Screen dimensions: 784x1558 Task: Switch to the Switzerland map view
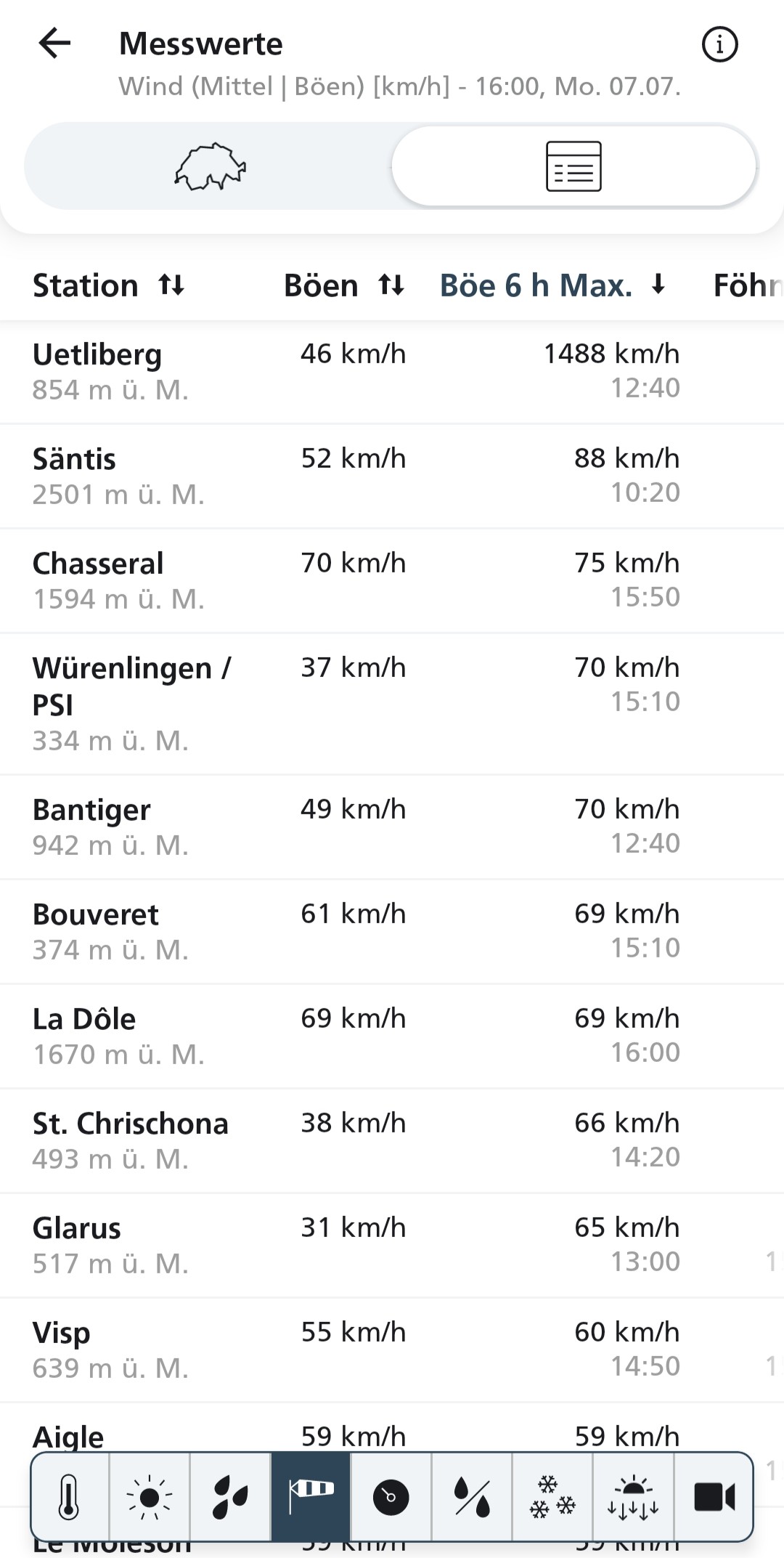coord(211,166)
